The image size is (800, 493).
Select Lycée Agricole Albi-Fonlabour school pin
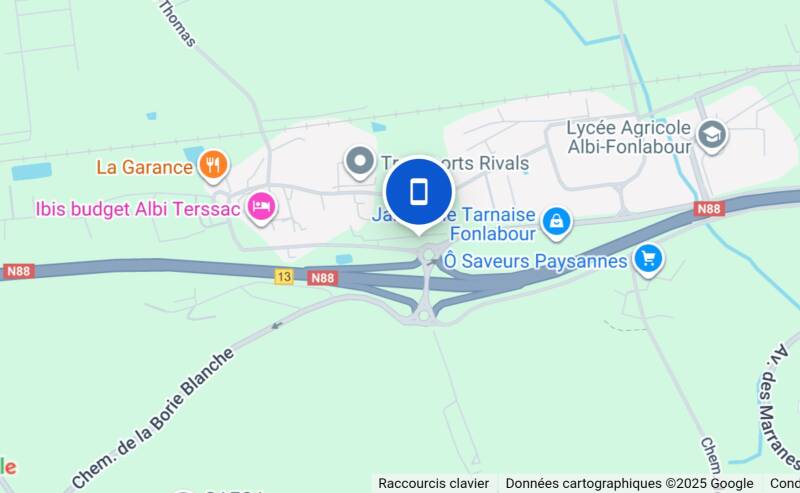coord(712,135)
